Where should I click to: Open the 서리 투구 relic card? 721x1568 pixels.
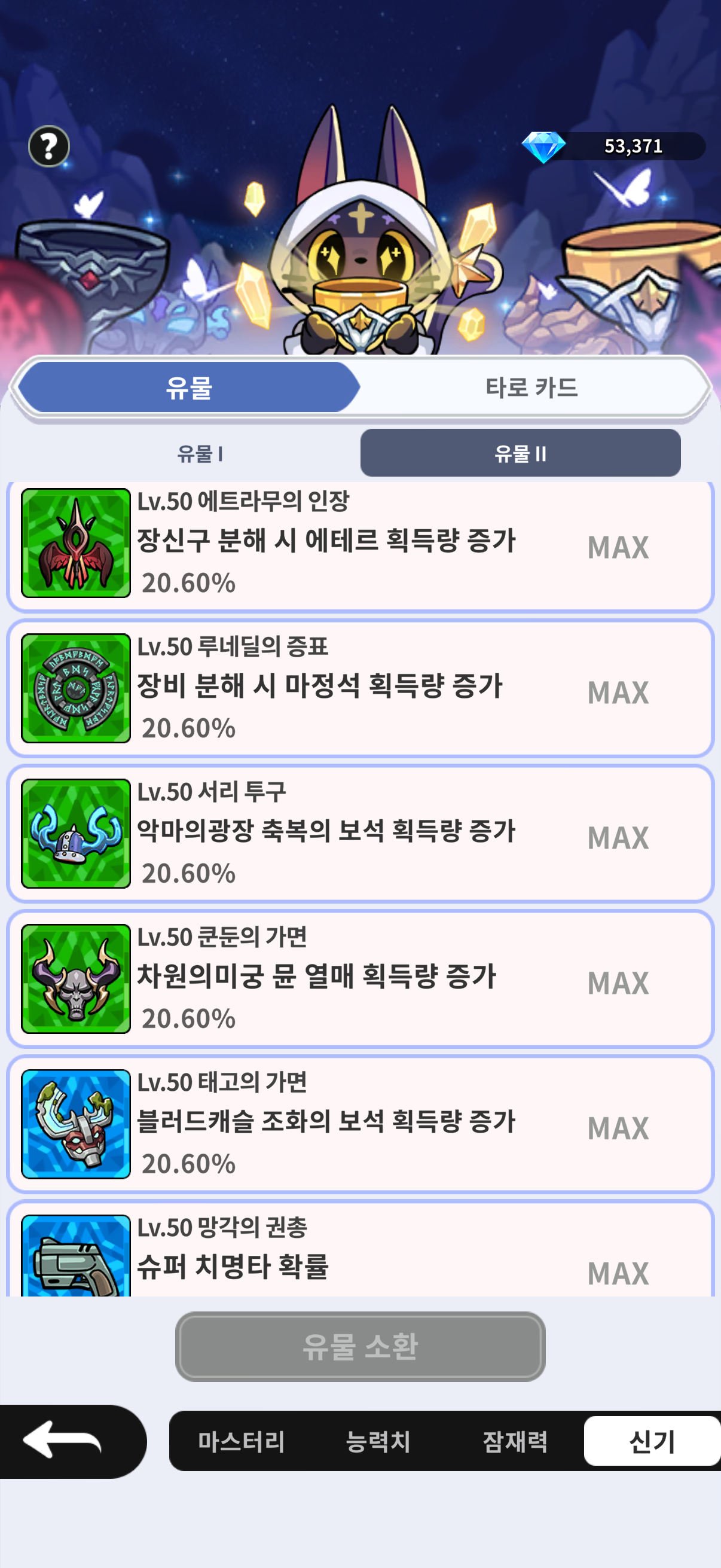(x=359, y=834)
